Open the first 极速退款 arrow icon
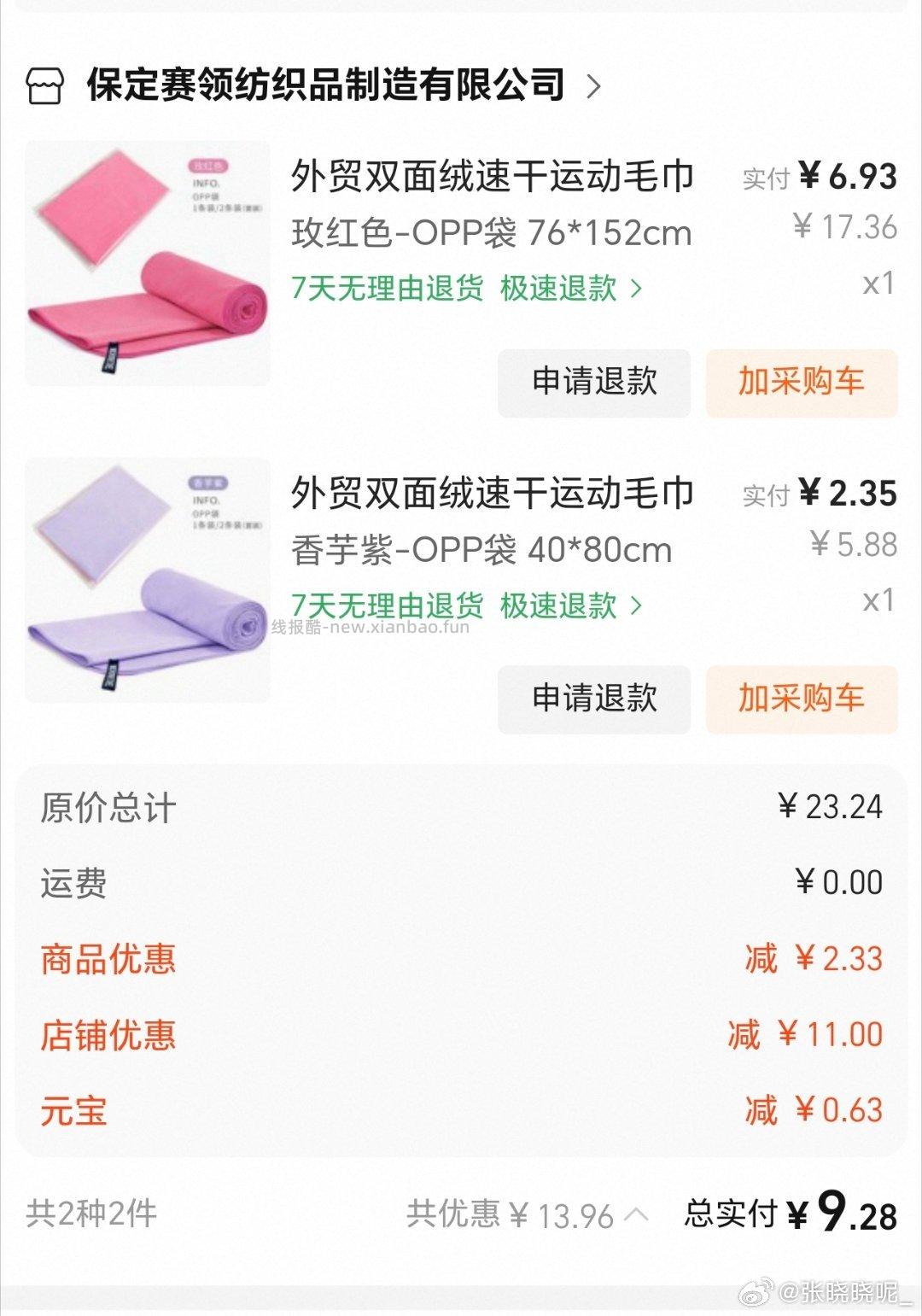The image size is (922, 1316). pos(634,289)
